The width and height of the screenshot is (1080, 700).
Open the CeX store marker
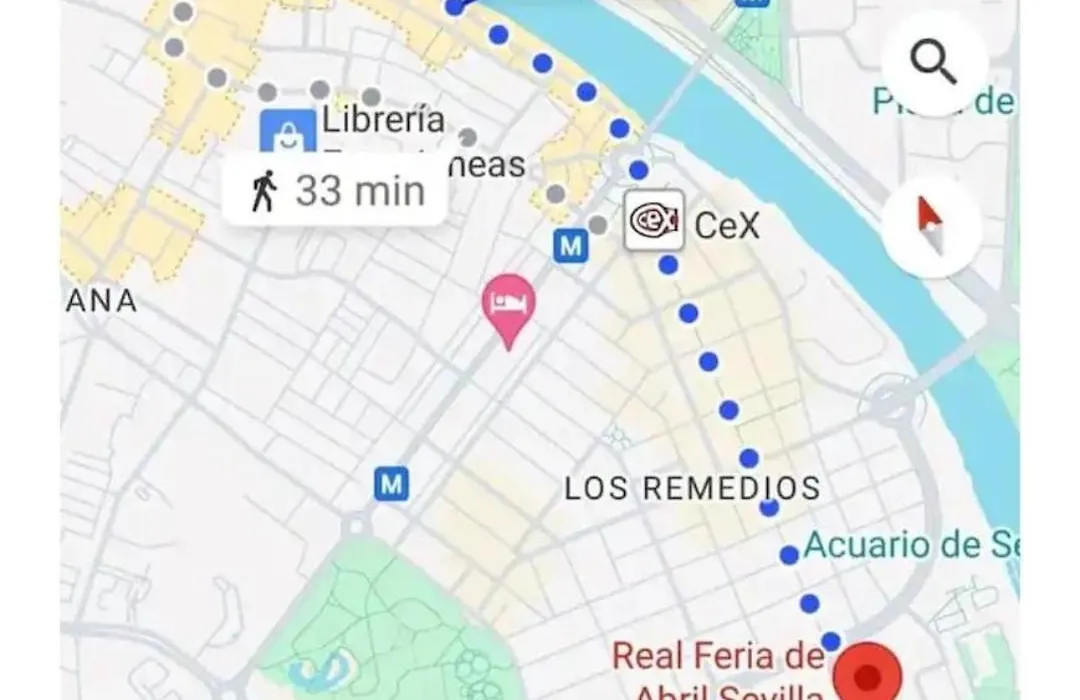(x=655, y=220)
